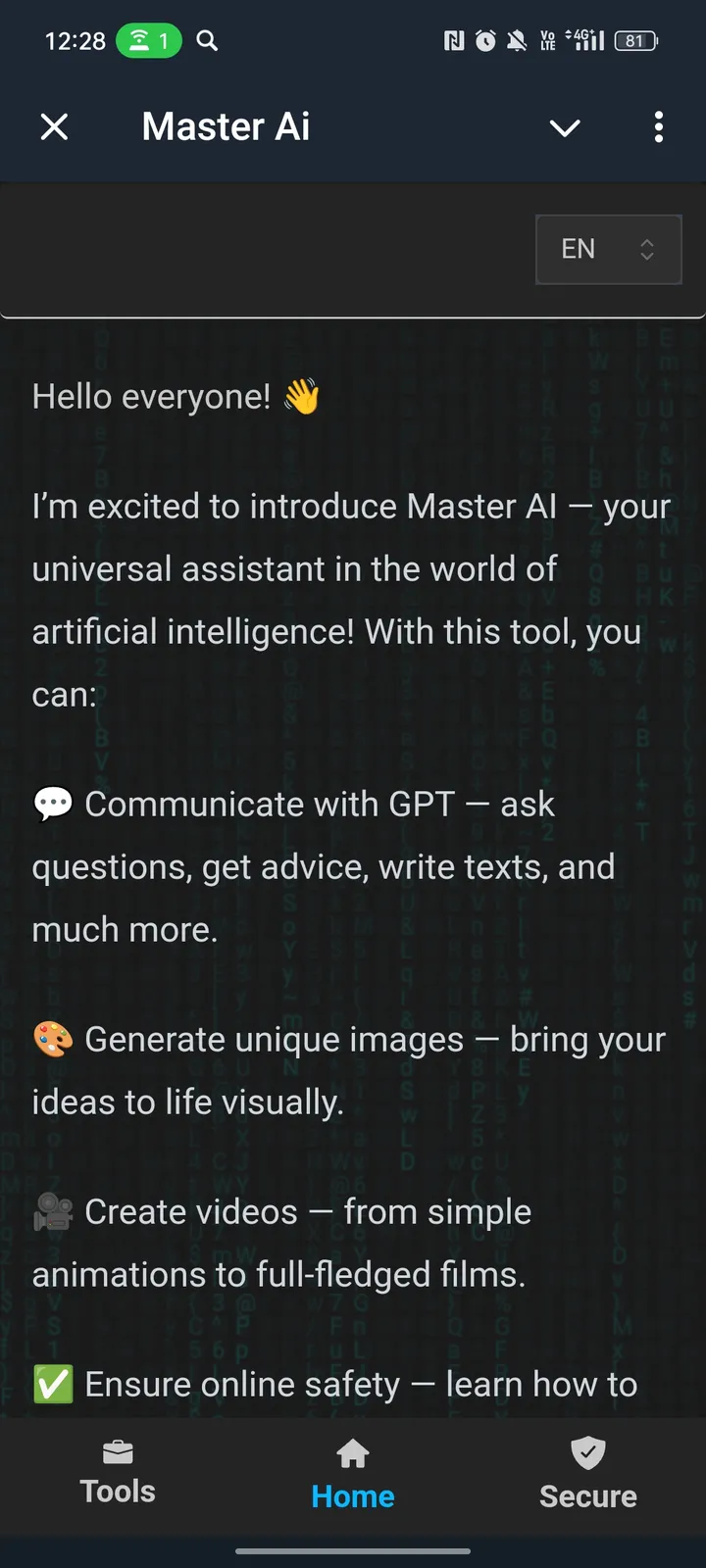
Task: Close the Master Ai chat with X
Action: pyautogui.click(x=54, y=126)
